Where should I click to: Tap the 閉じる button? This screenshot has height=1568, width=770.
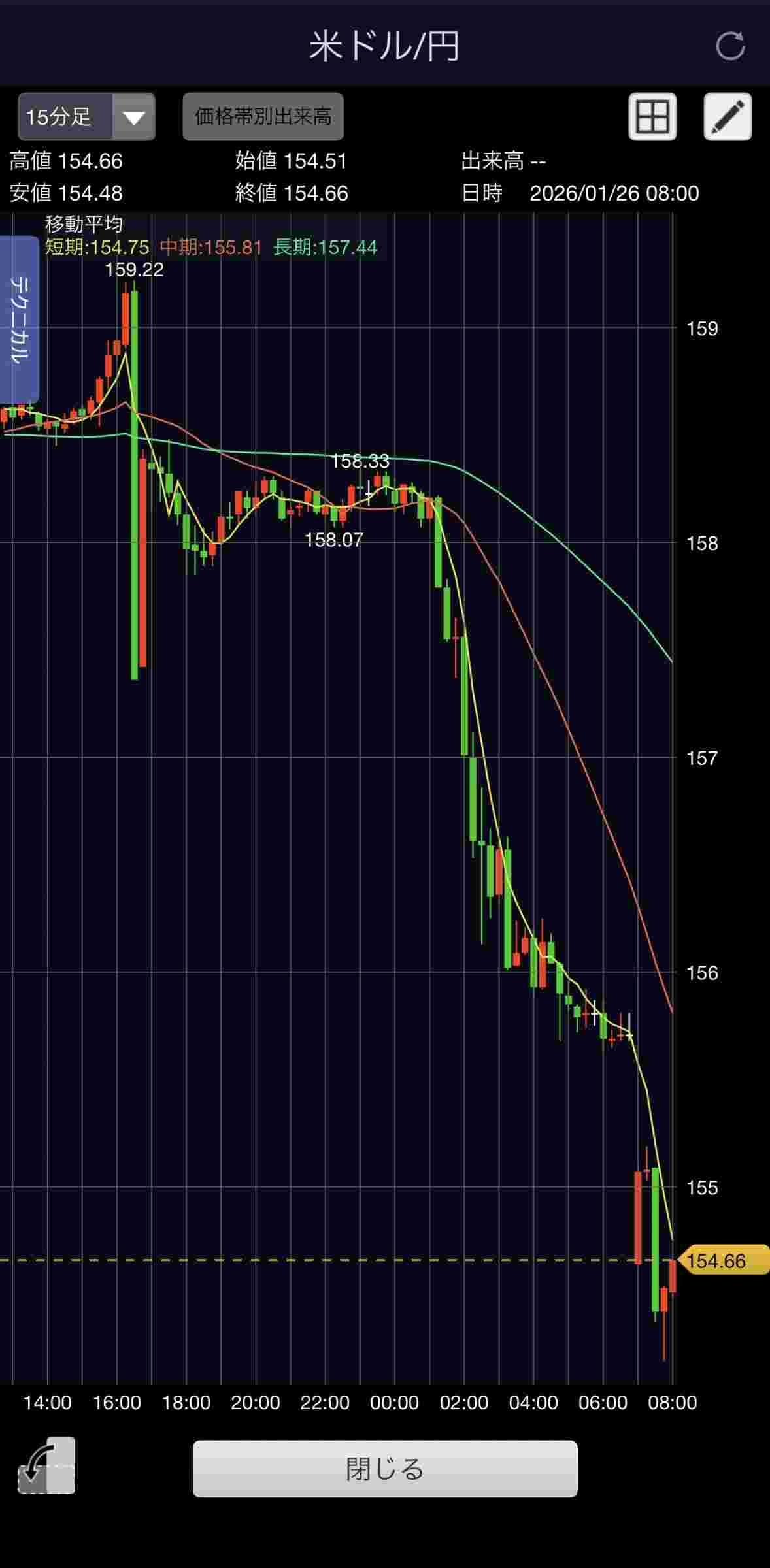point(385,1469)
